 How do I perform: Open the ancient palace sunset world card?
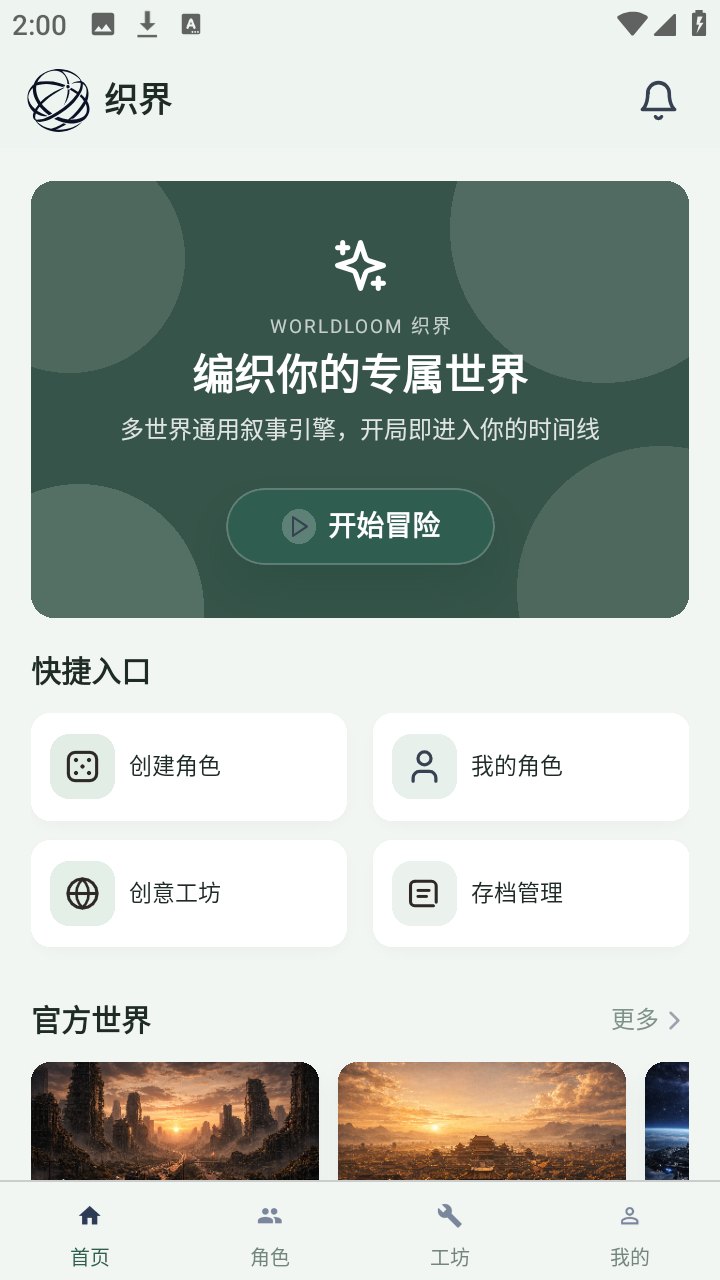click(x=482, y=1120)
